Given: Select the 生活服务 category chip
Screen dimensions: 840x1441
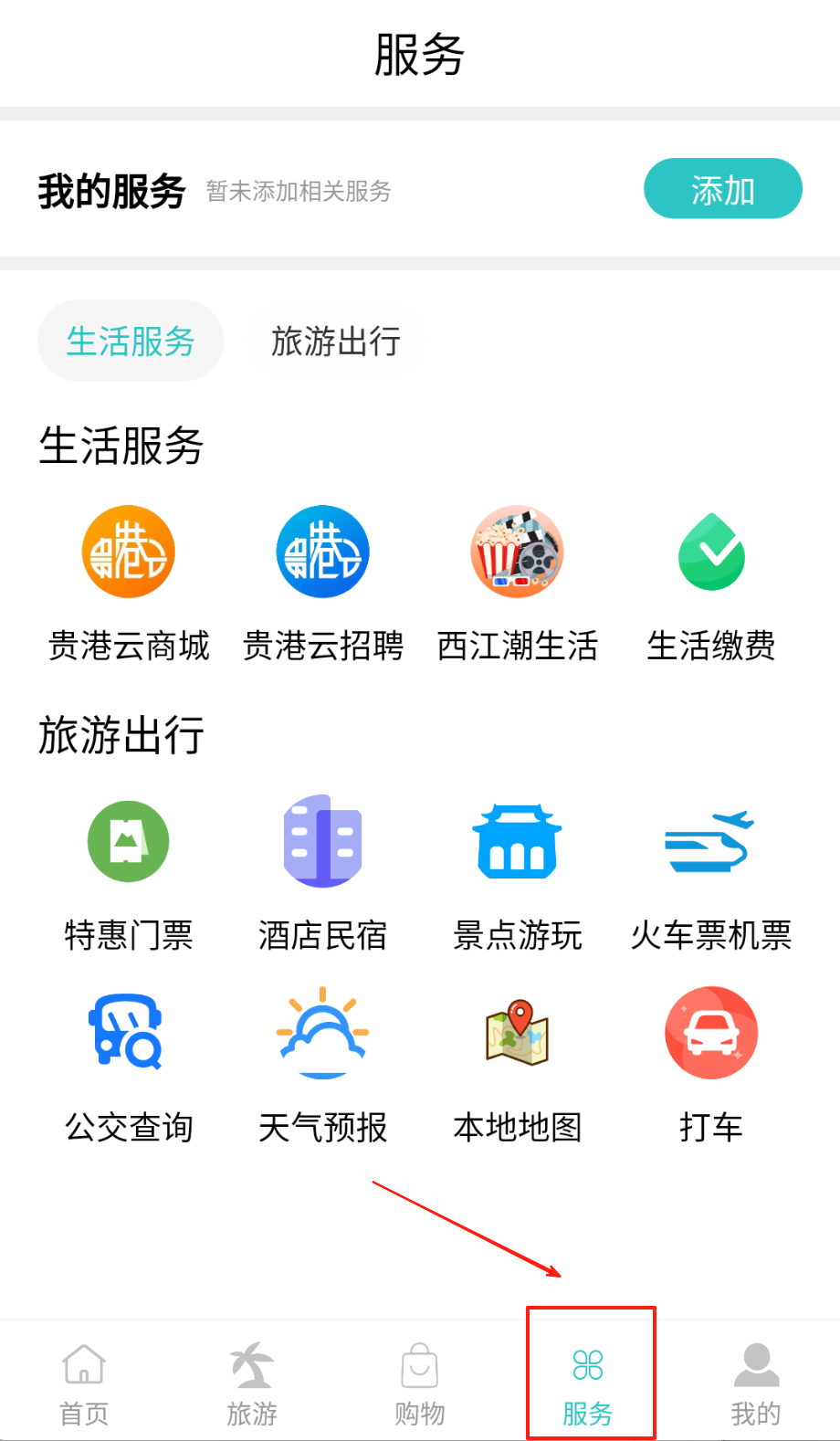Looking at the screenshot, I should [x=131, y=341].
